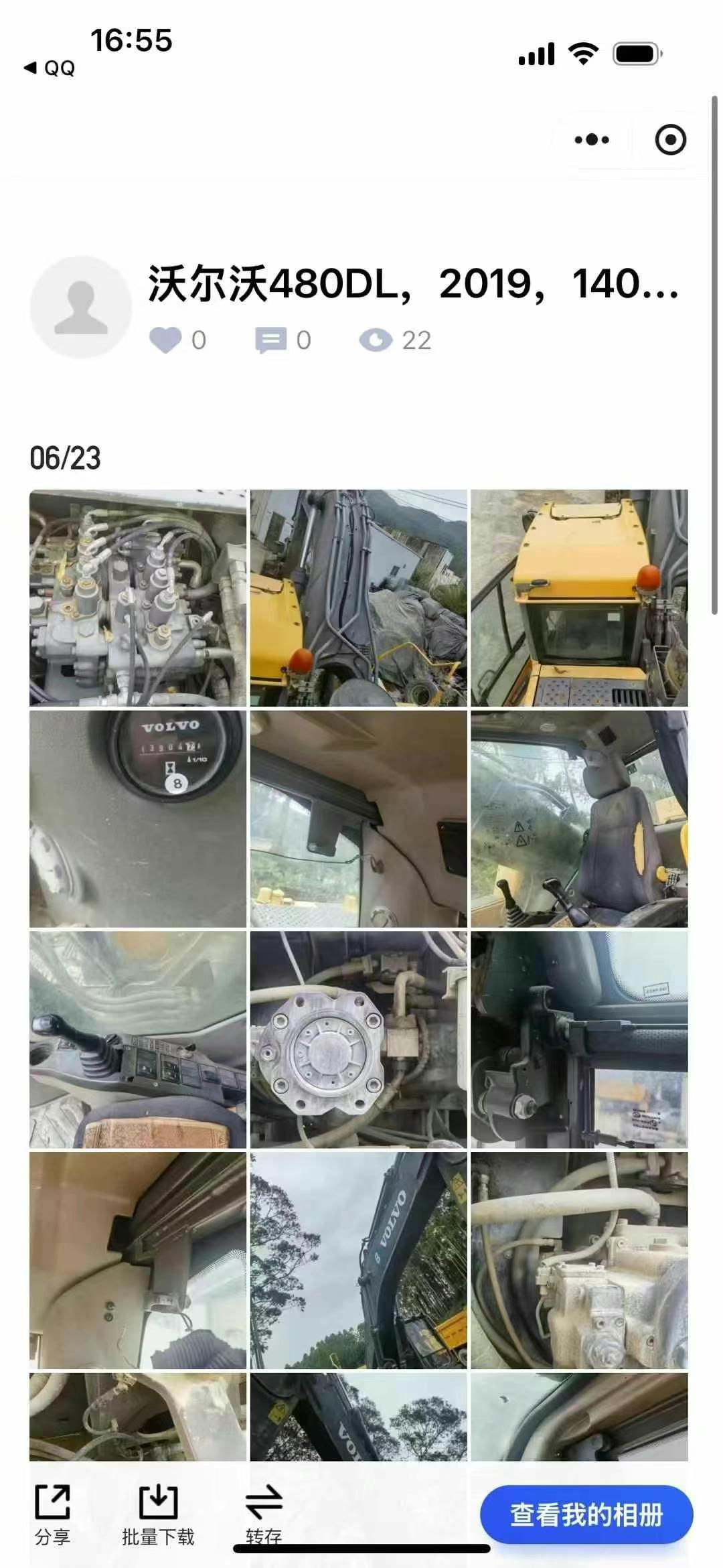Open the comments icon
This screenshot has height=1568, width=723.
pyautogui.click(x=270, y=340)
